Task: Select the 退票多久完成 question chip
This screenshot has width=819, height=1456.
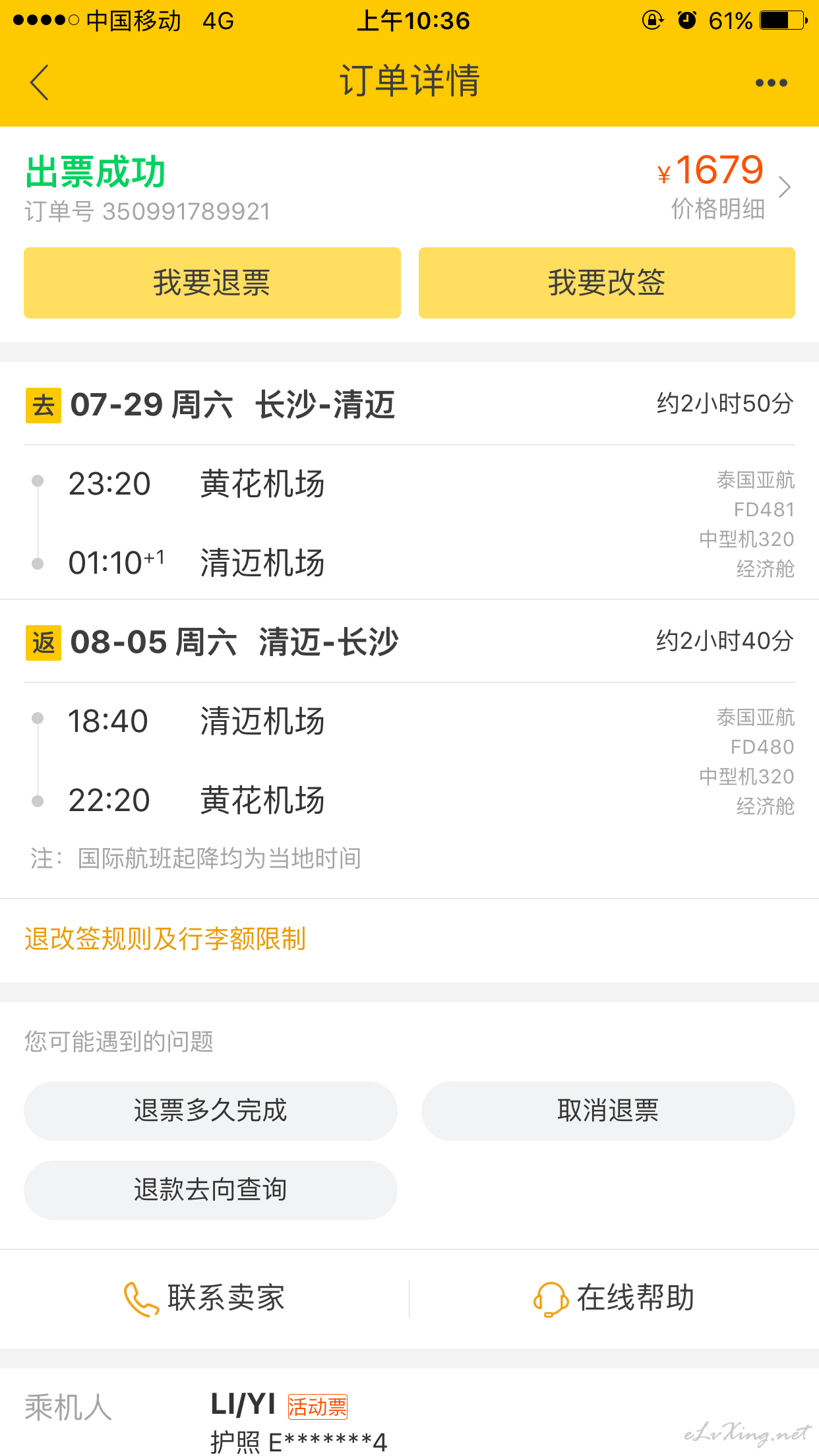Action: pos(210,1110)
